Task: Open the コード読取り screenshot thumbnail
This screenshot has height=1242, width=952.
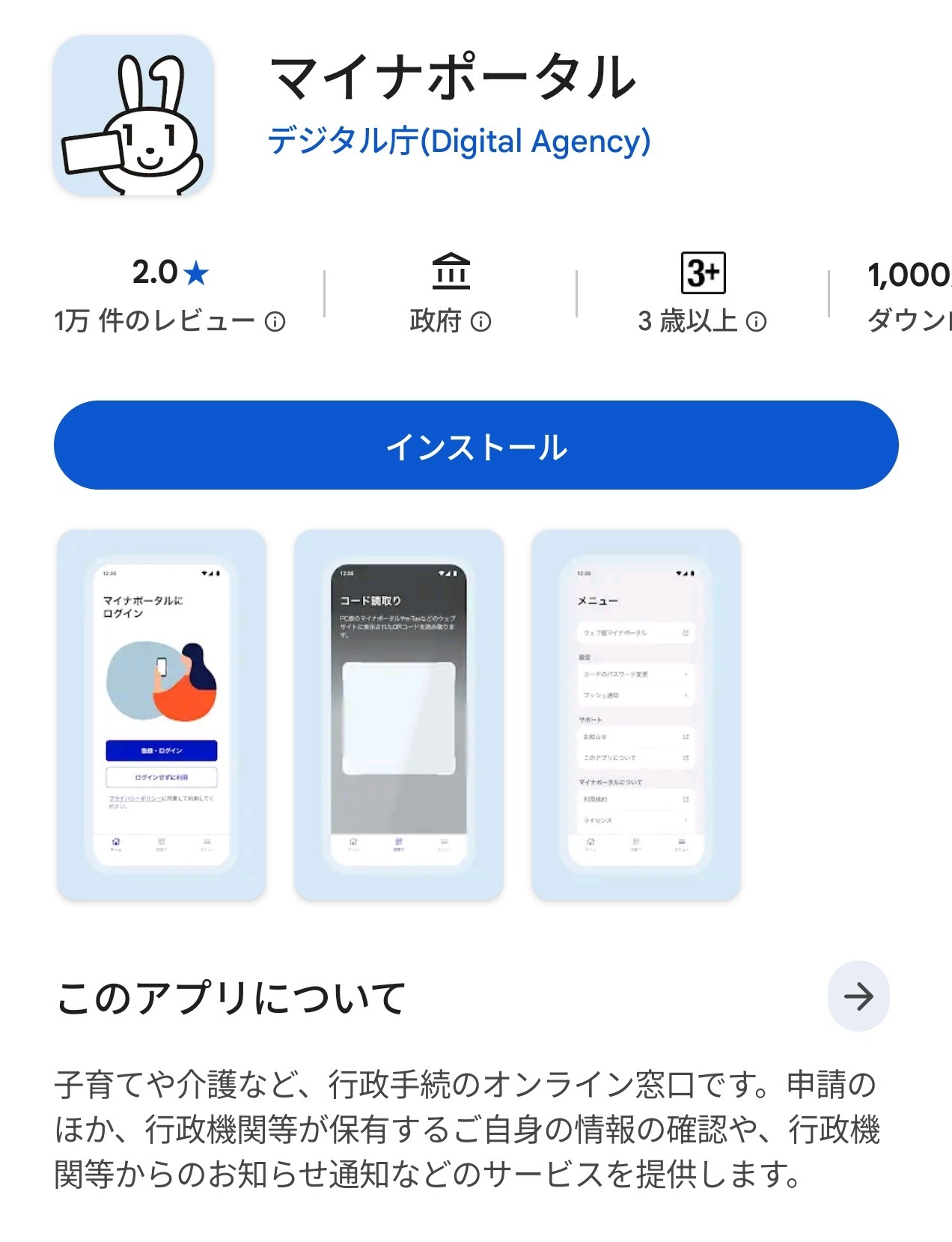Action: 397,711
